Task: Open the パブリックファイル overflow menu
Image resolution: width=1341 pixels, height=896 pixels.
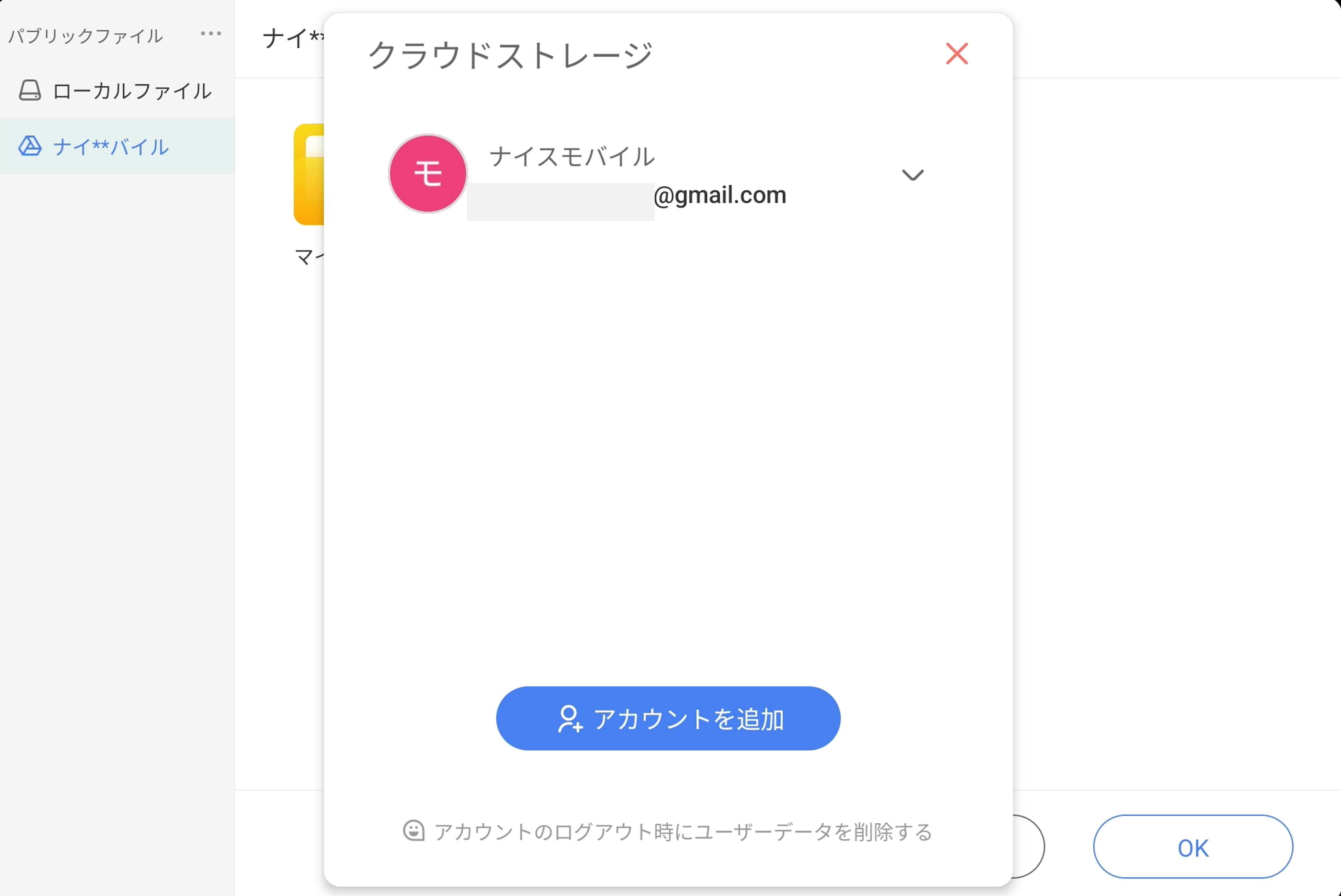Action: click(x=211, y=34)
